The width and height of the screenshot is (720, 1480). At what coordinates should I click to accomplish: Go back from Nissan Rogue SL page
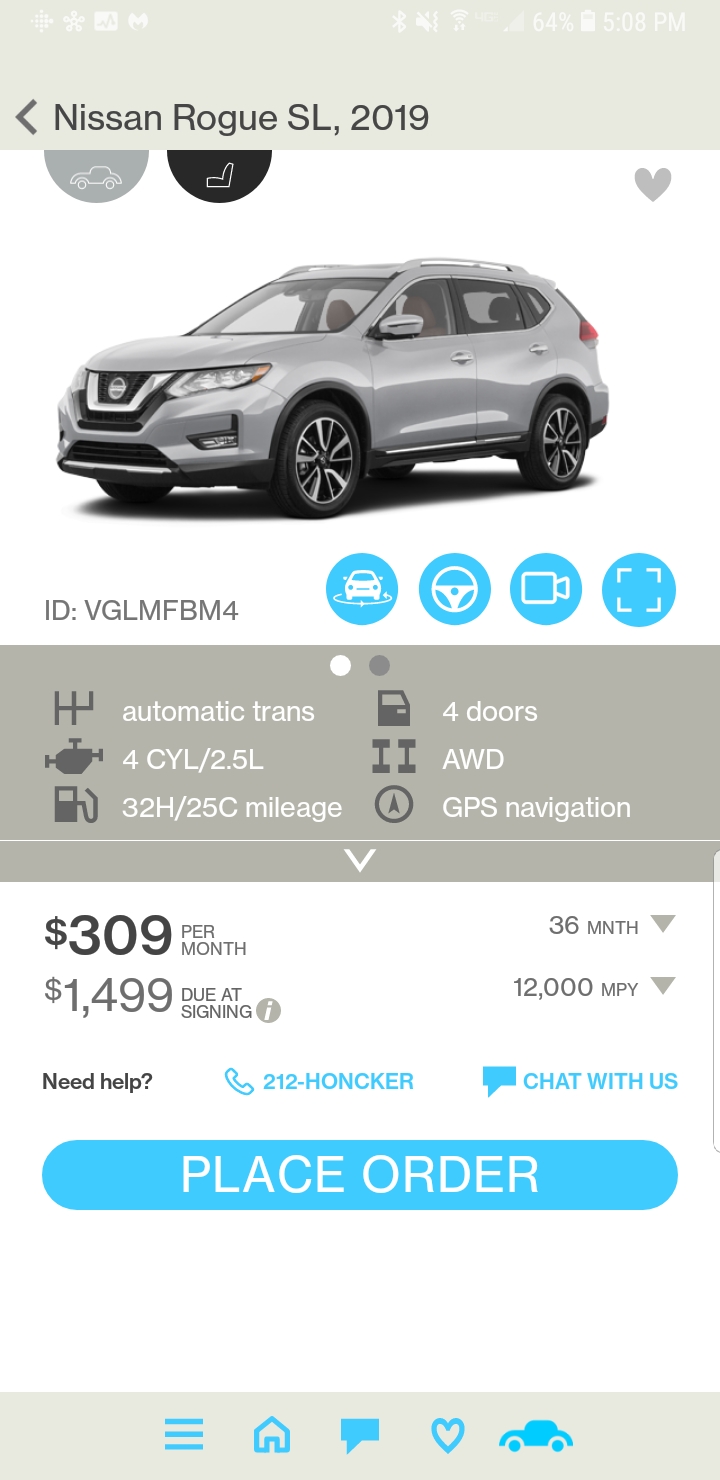[27, 118]
